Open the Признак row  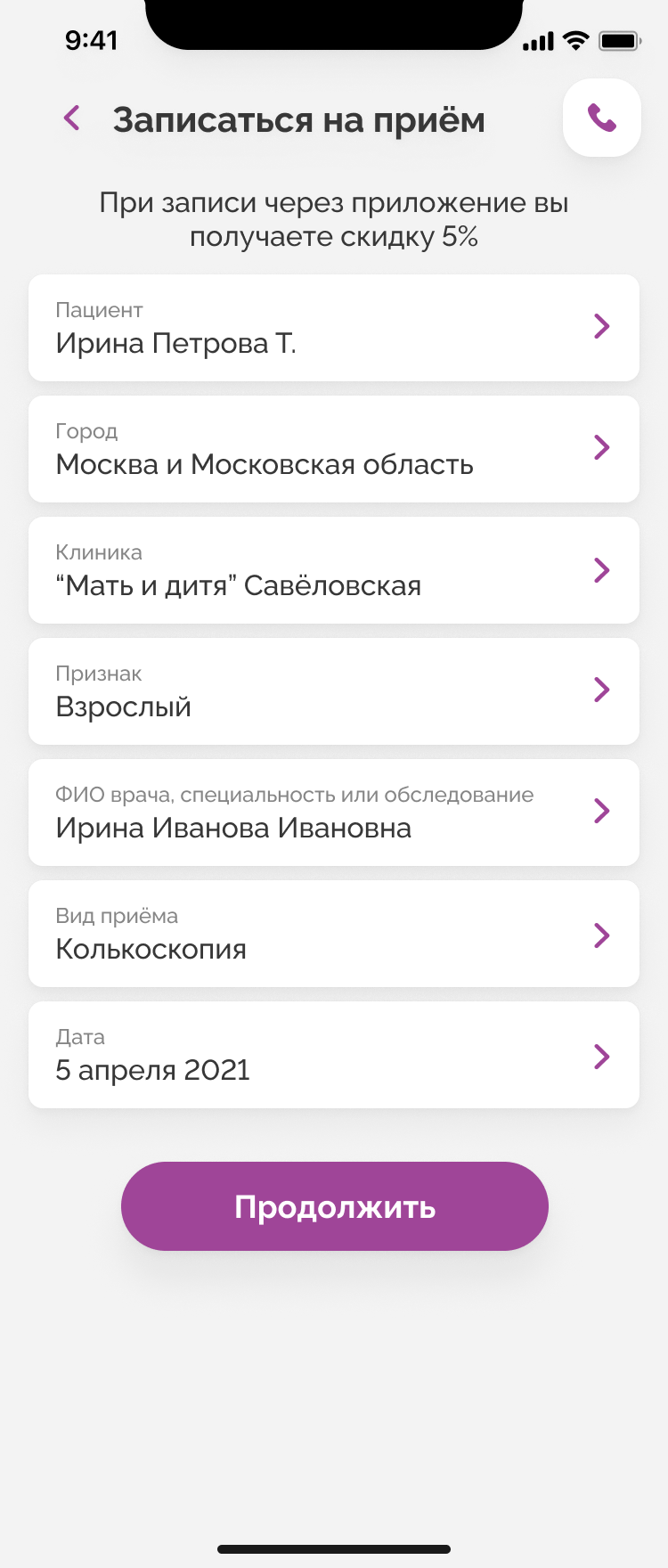[x=334, y=691]
